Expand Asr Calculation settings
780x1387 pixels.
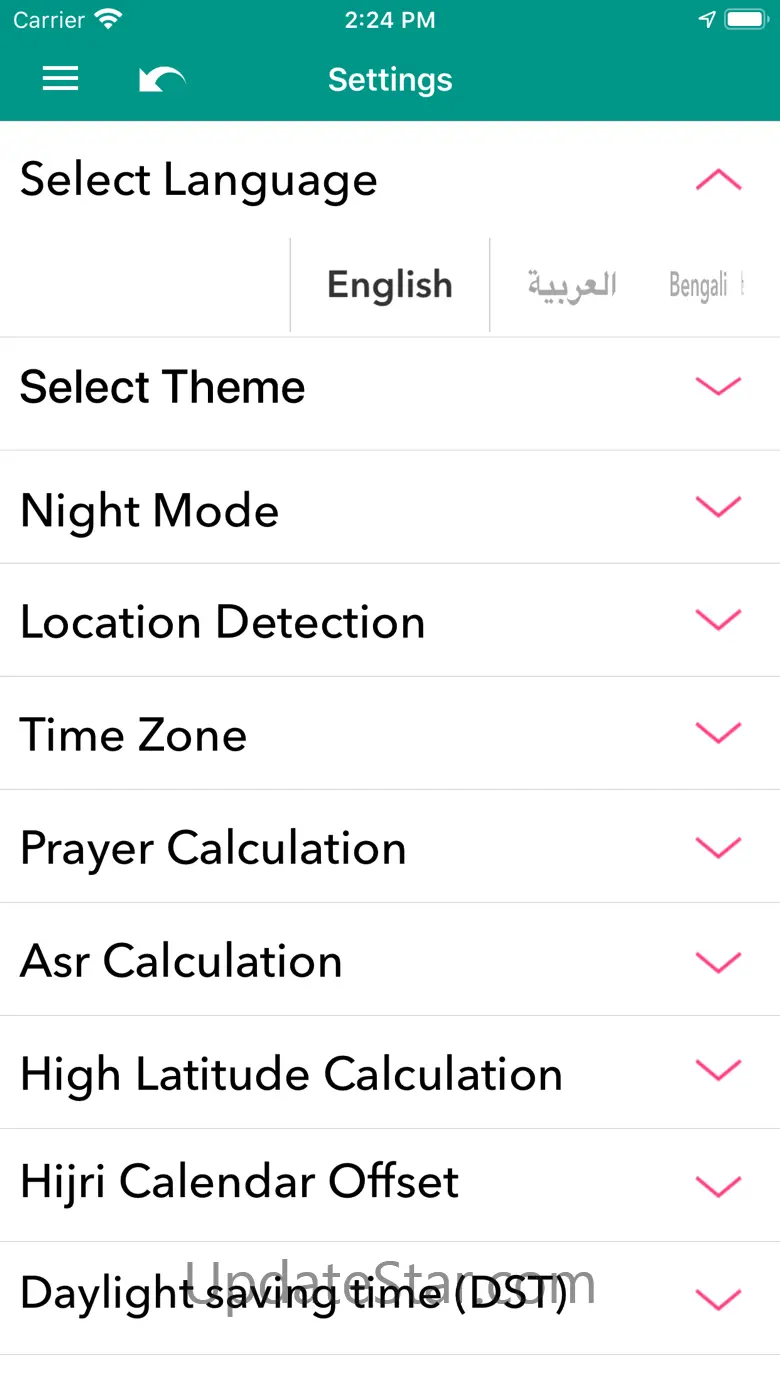[718, 962]
